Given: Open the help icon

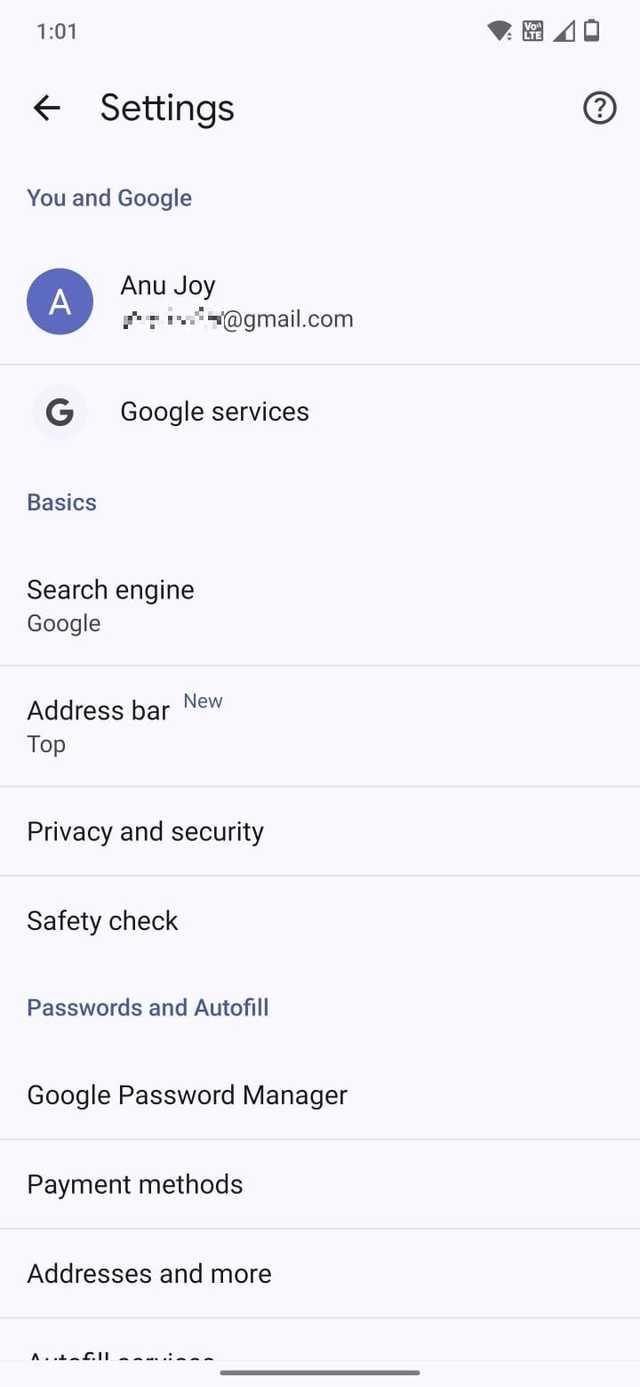Looking at the screenshot, I should [x=599, y=108].
